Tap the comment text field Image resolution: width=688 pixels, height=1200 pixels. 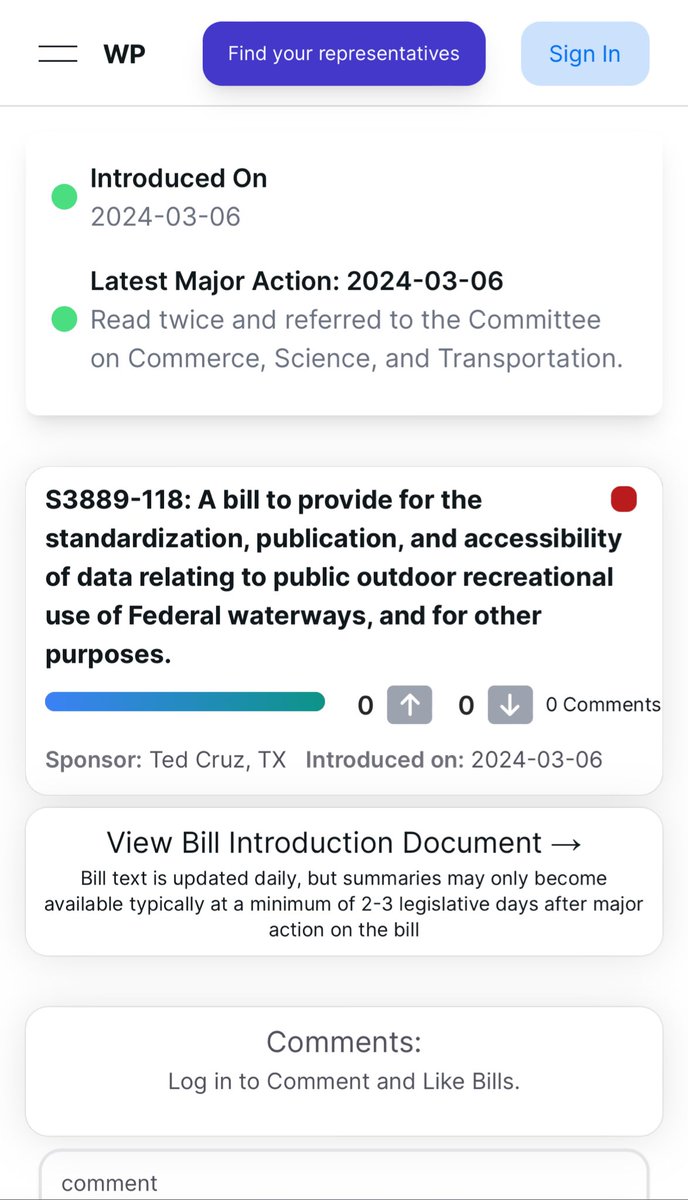pyautogui.click(x=344, y=1176)
